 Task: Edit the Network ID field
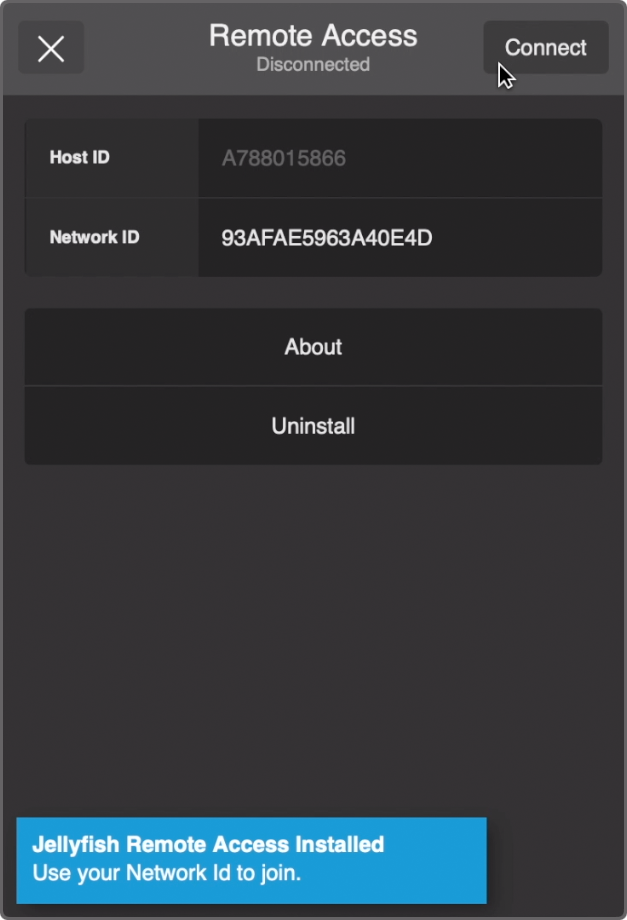click(400, 238)
